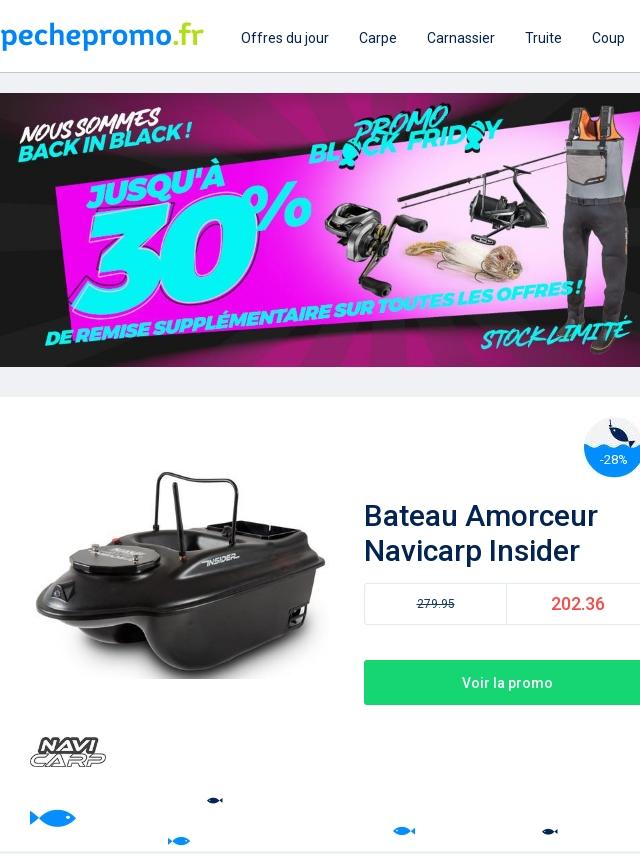Select the Truite category
The width and height of the screenshot is (640, 854).
[x=543, y=38]
